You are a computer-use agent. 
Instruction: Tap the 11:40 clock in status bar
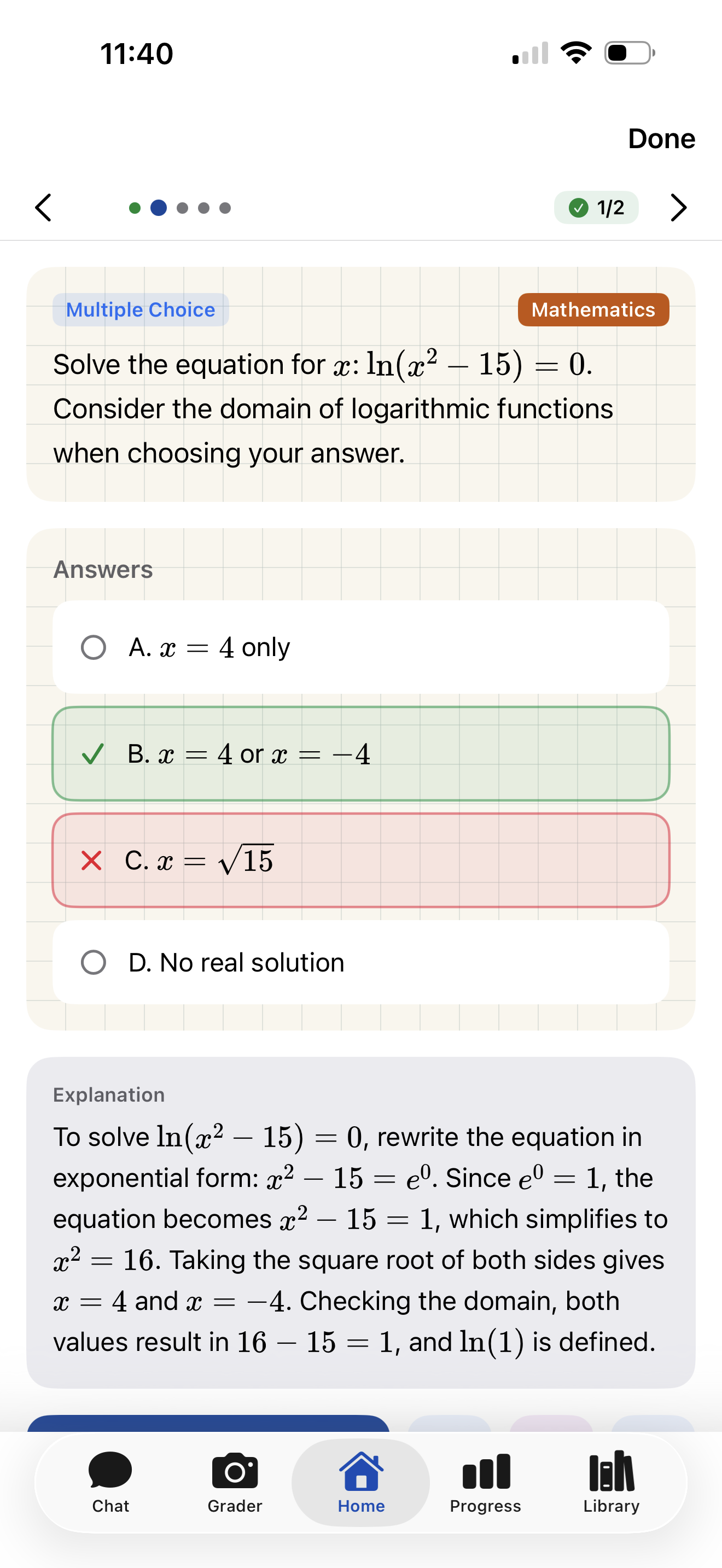[x=137, y=54]
